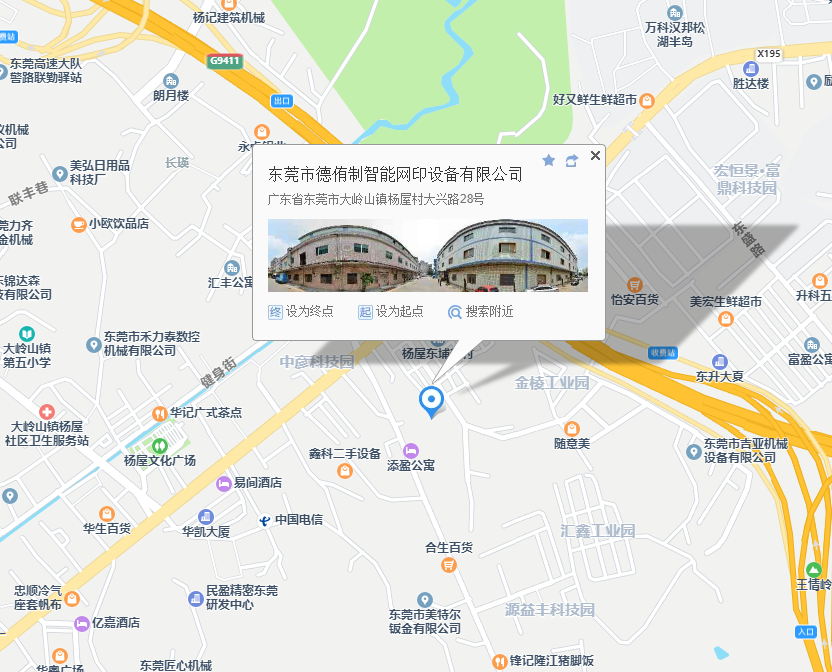Open the street view panorama photo
Viewport: 832px width, 672px height.
[427, 255]
